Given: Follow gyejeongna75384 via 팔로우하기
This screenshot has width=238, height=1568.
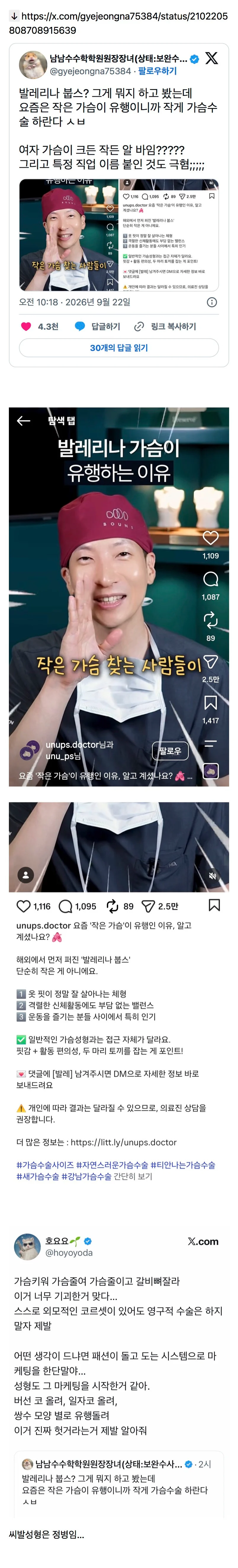Looking at the screenshot, I should click(157, 71).
